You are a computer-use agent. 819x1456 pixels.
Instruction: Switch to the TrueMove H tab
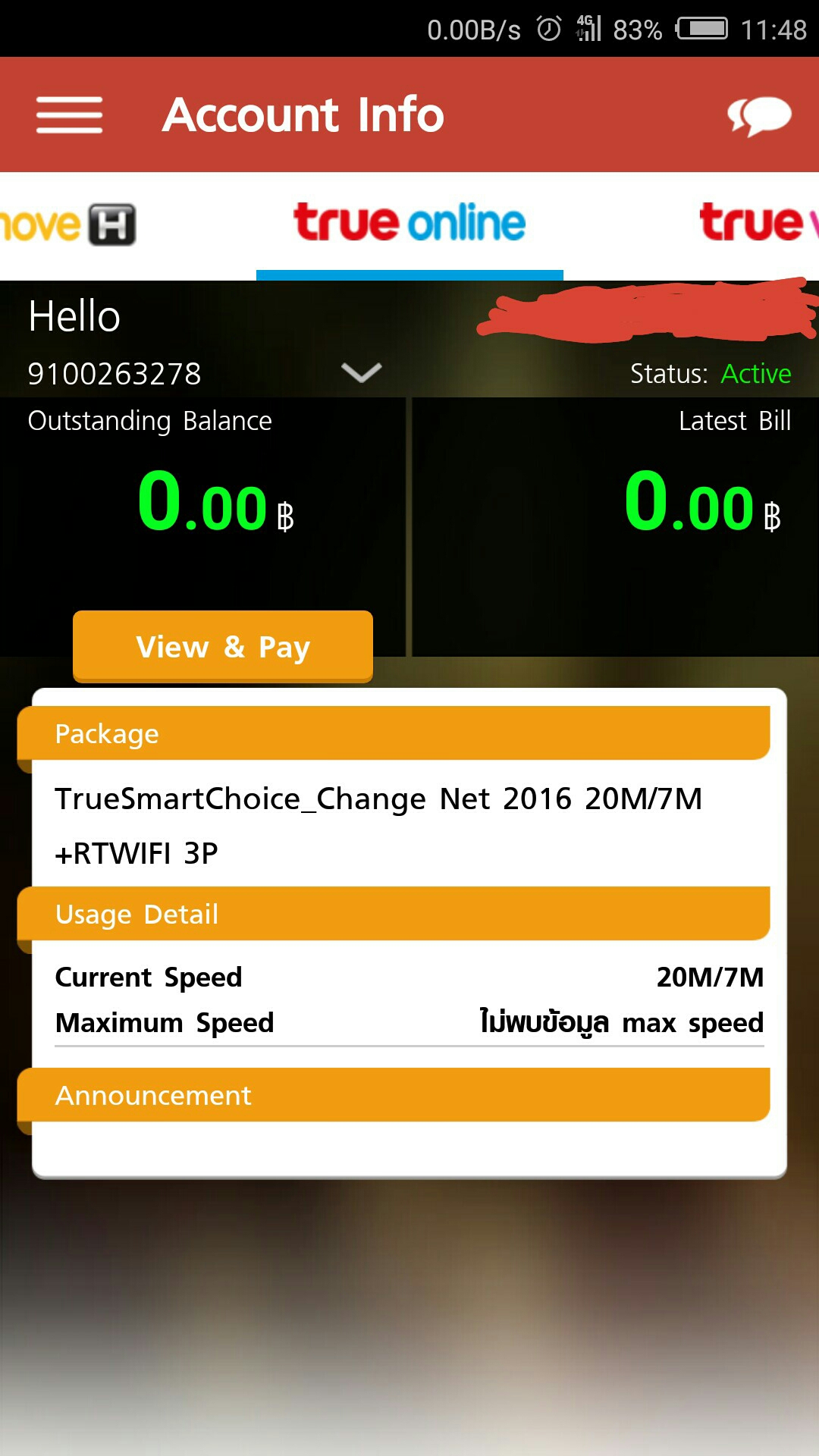pos(68,224)
